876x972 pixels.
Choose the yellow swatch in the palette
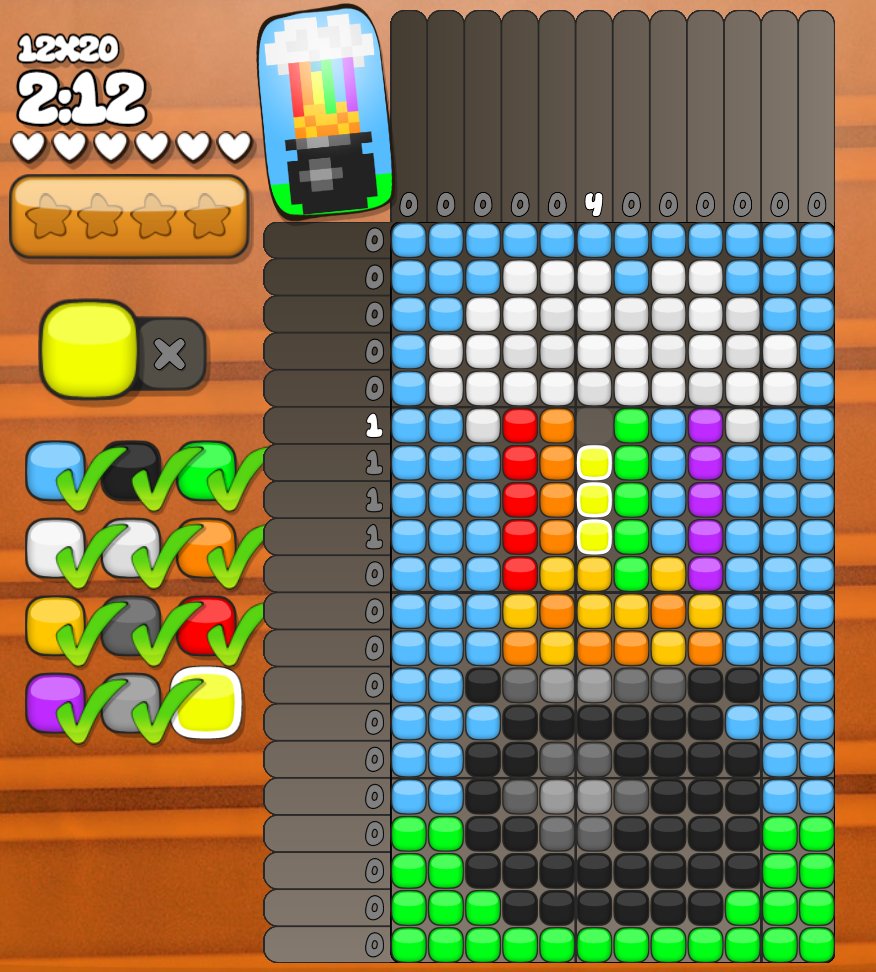(205, 702)
